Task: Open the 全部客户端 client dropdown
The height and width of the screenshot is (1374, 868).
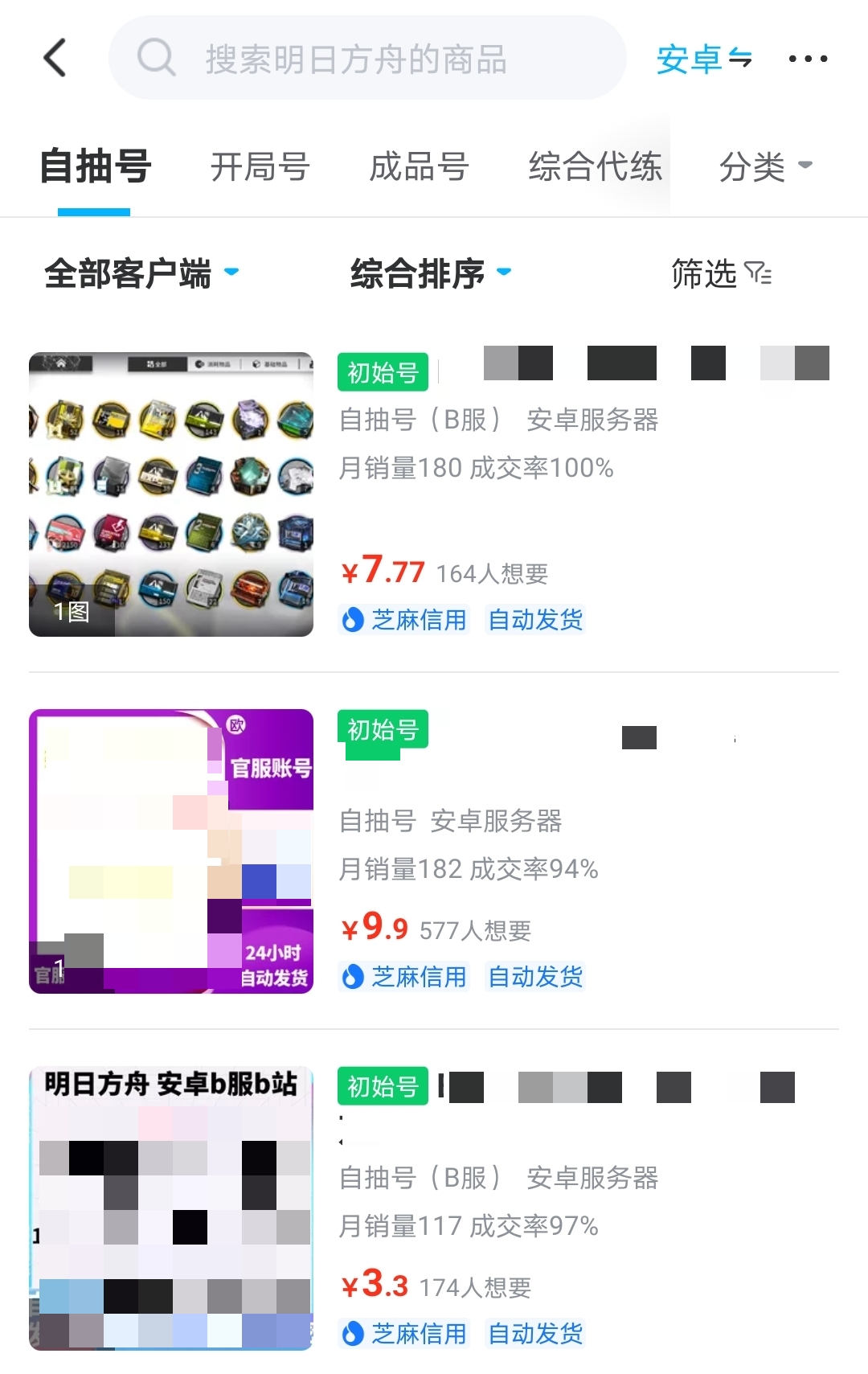Action: [x=141, y=273]
